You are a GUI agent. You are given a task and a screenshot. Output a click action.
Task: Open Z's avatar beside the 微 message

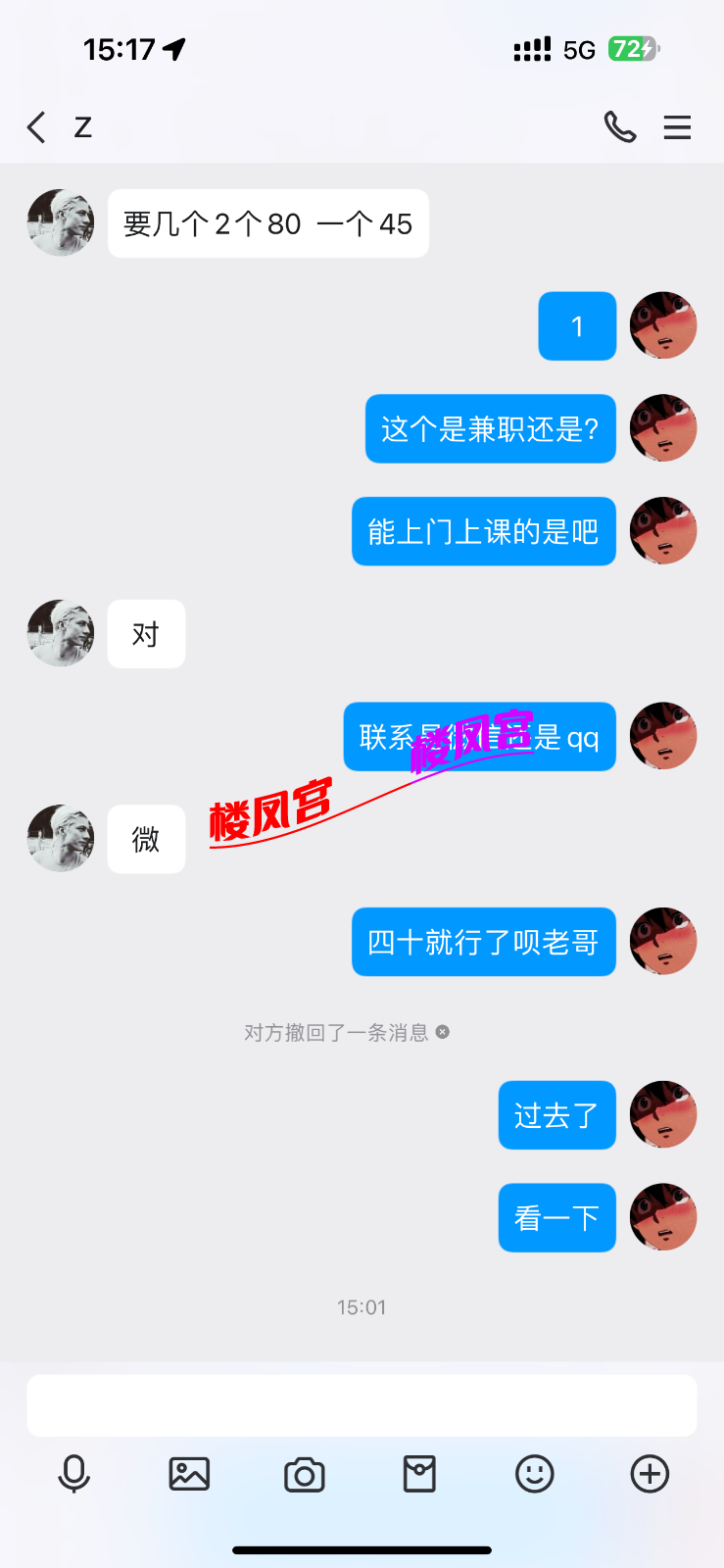coord(61,839)
